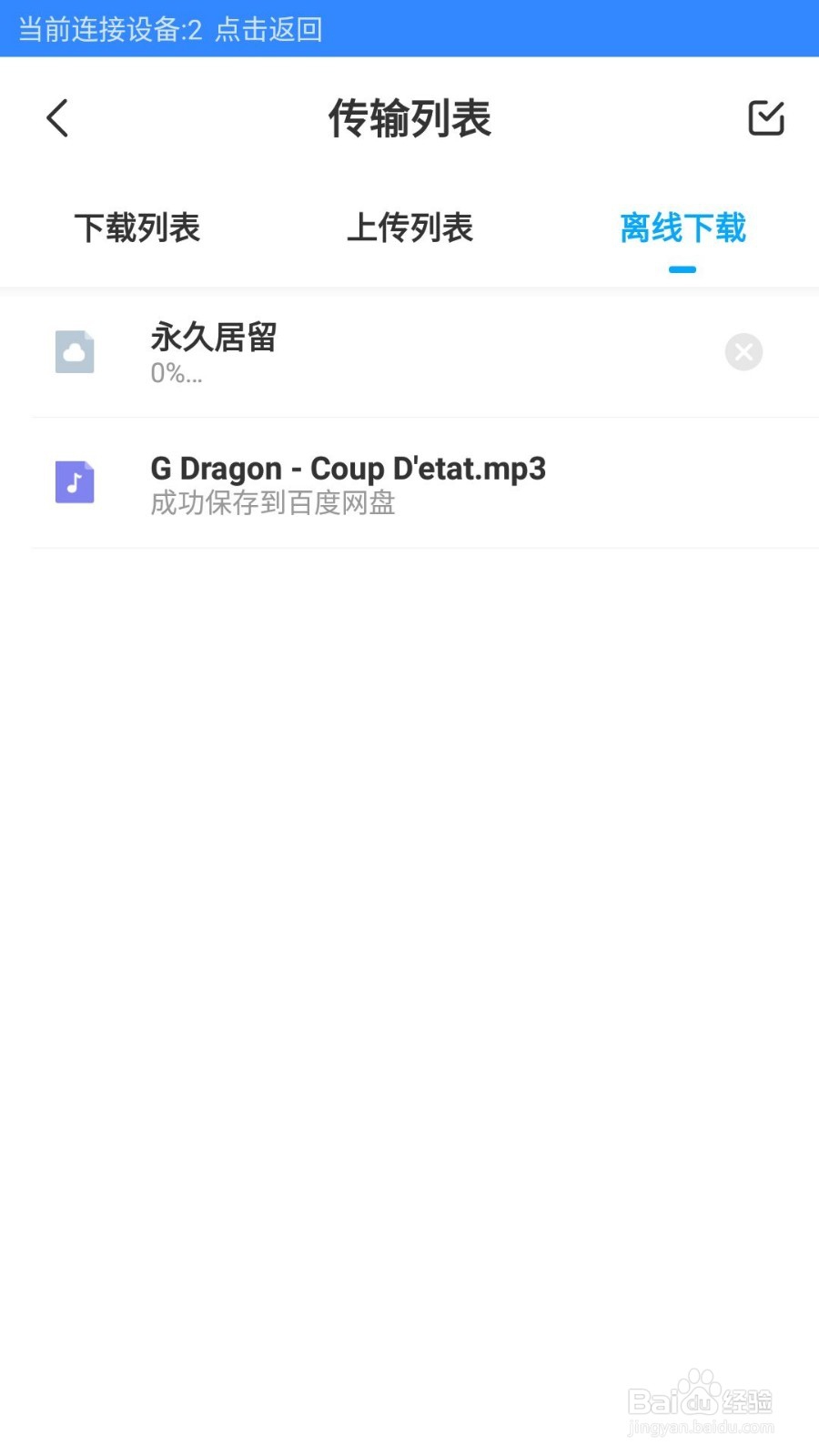The width and height of the screenshot is (819, 1456).
Task: Open G Dragon - Coup D'etat.mp3
Action: point(409,483)
